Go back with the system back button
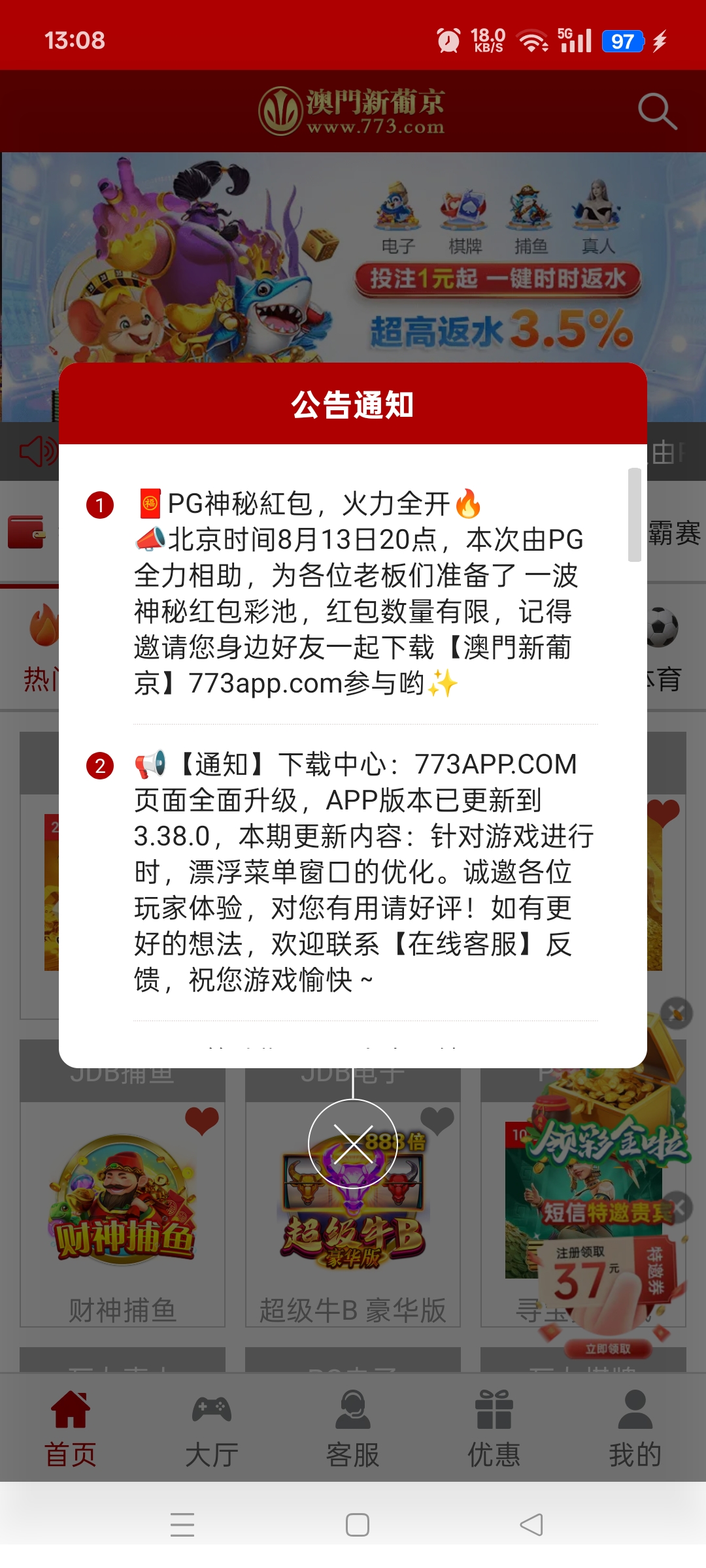 click(531, 1525)
